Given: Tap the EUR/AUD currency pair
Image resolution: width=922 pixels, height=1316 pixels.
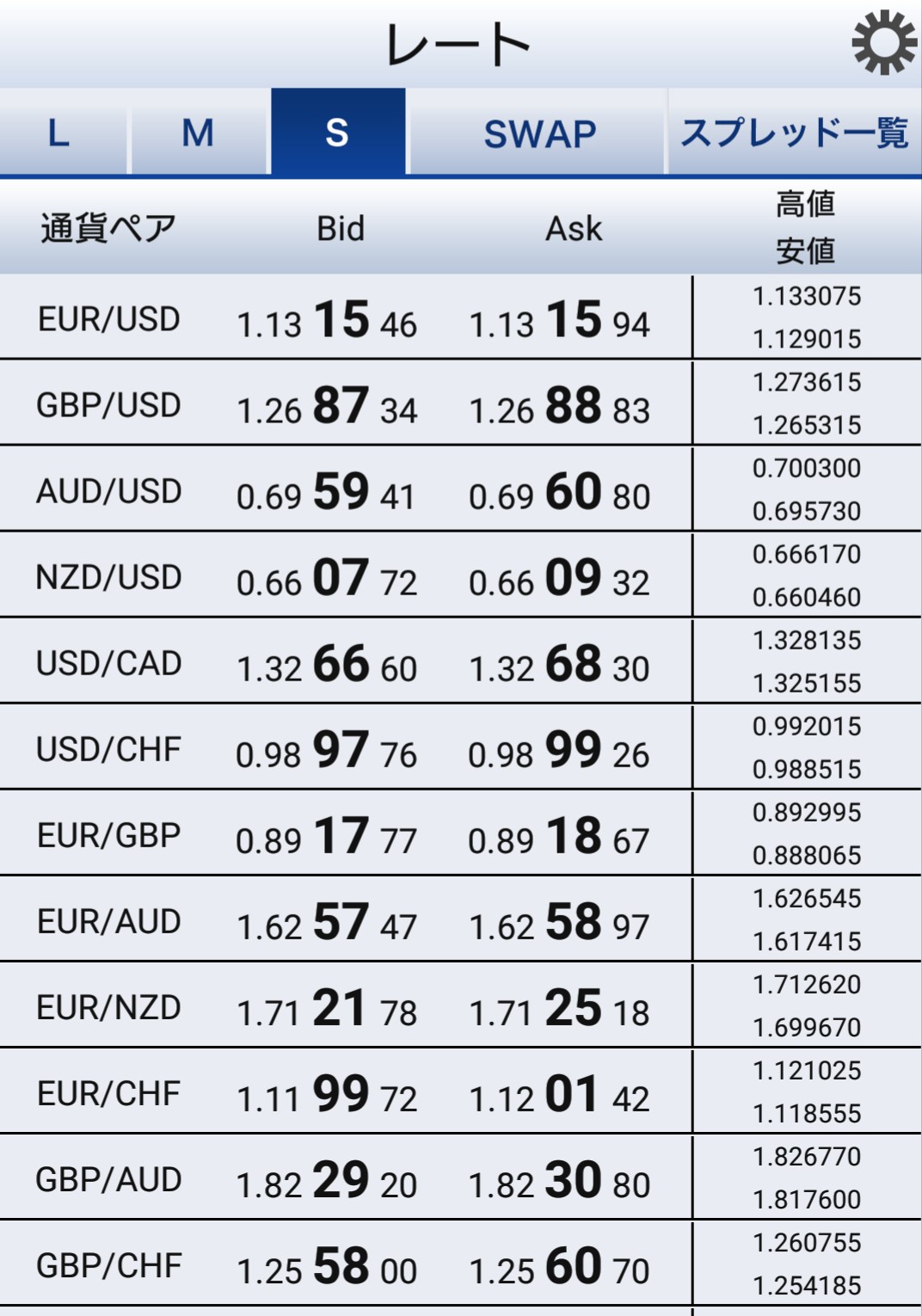Looking at the screenshot, I should point(109,921).
